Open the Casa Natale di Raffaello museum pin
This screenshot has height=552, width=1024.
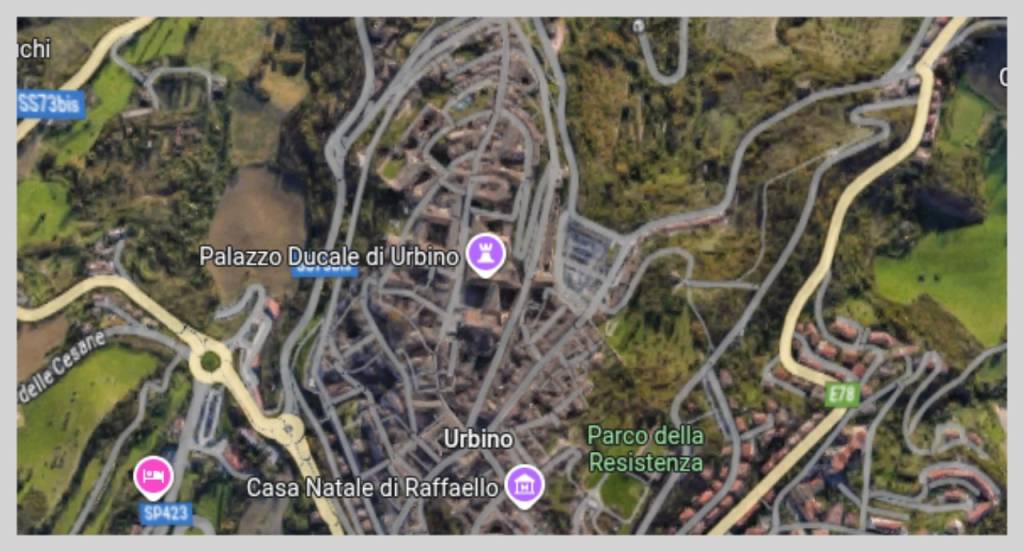pos(524,486)
